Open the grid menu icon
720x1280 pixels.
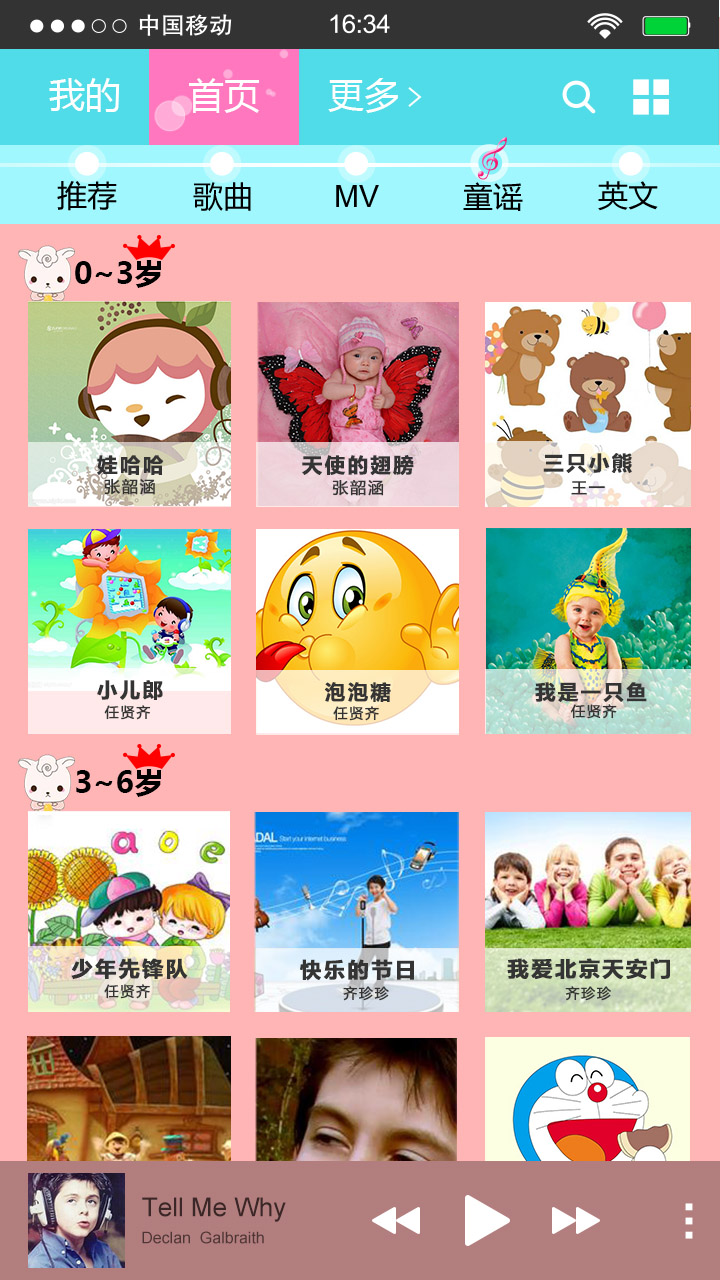tap(651, 97)
